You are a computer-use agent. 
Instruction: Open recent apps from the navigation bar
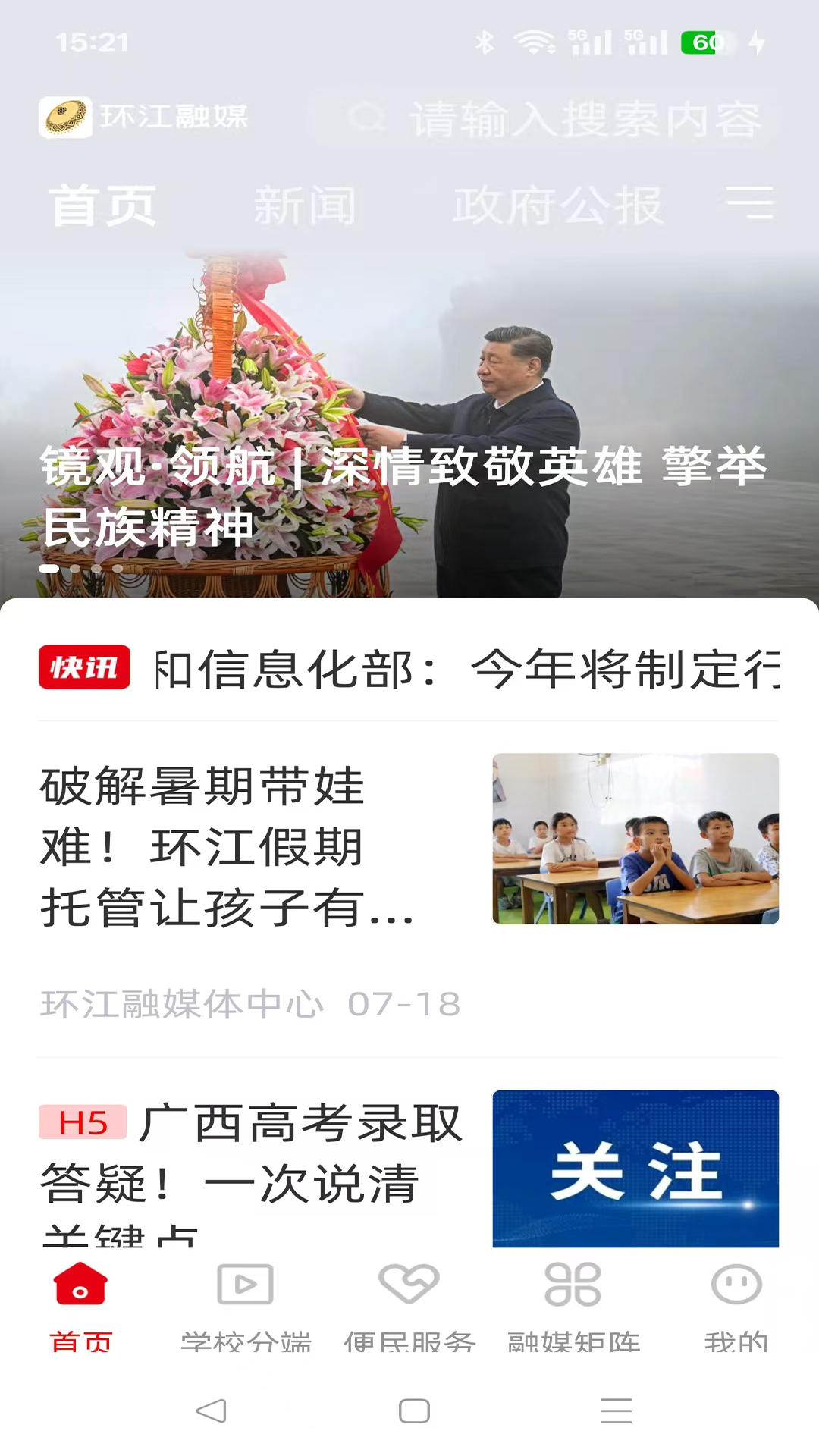pos(615,1410)
